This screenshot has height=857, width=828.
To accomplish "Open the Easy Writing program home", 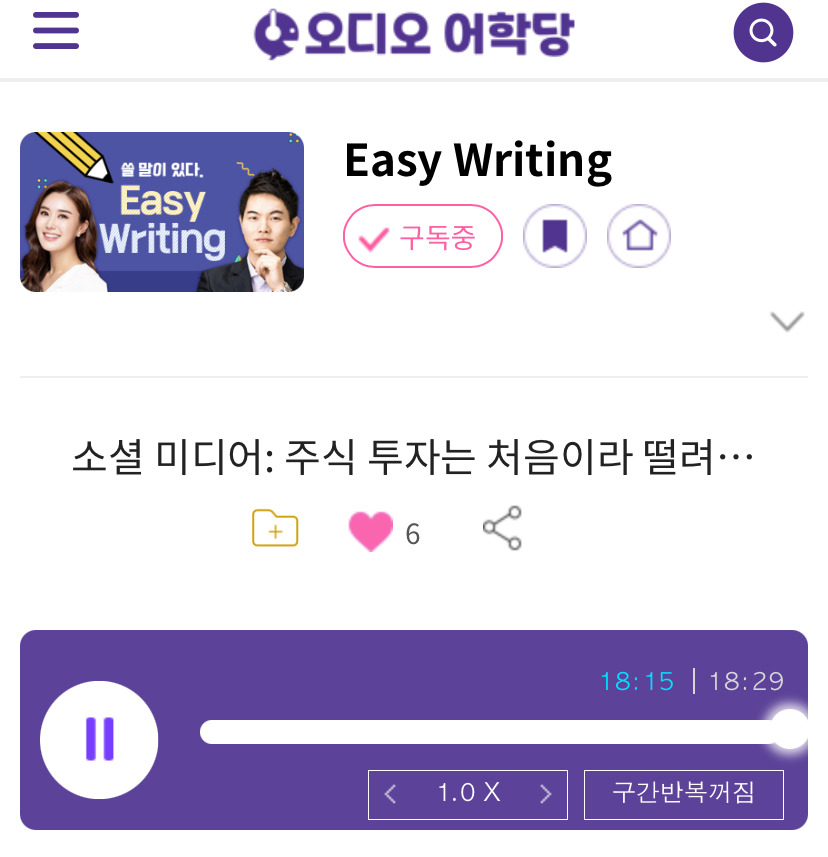I will coord(639,236).
